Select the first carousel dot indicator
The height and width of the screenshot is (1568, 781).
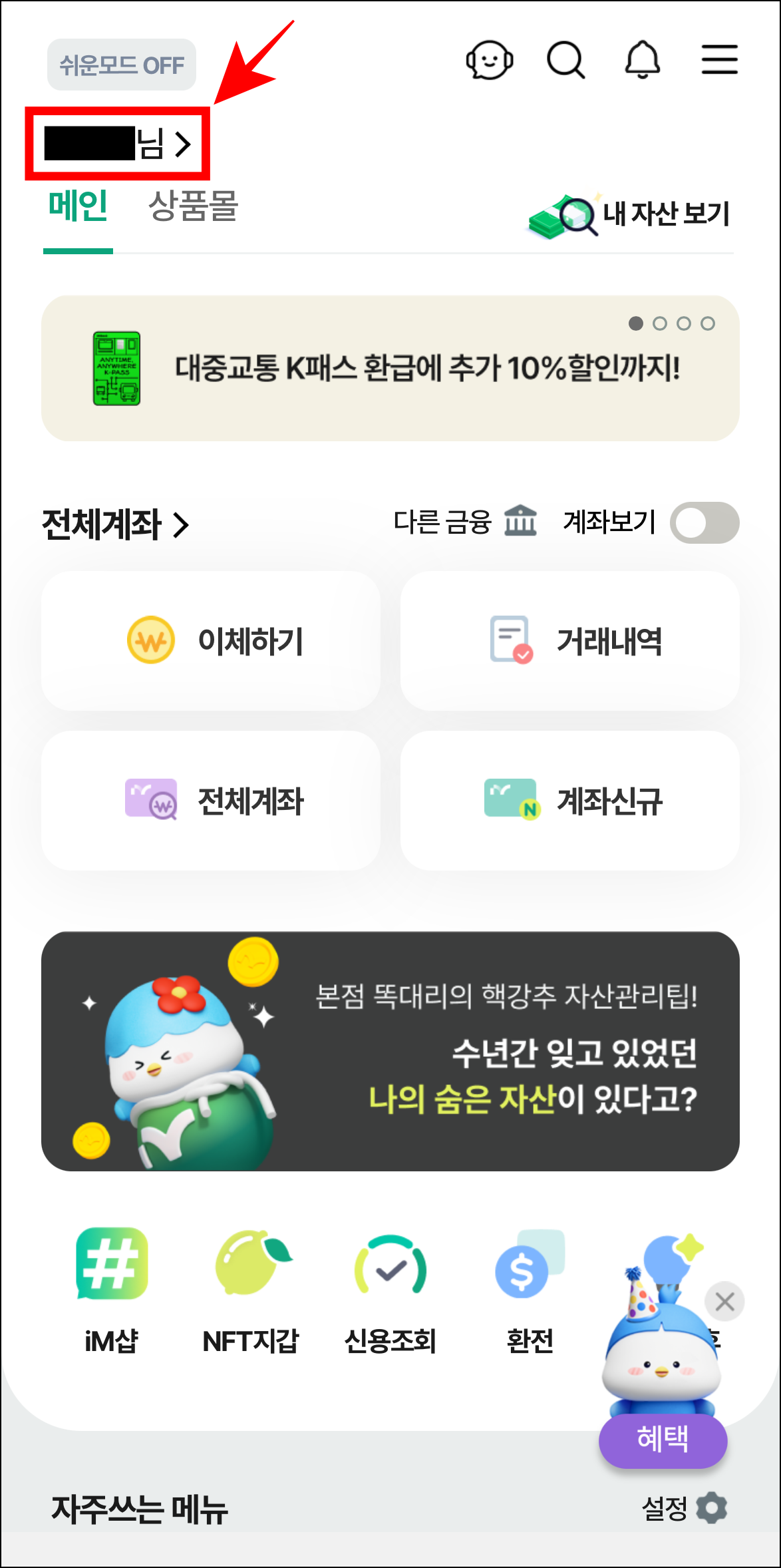pyautogui.click(x=637, y=323)
